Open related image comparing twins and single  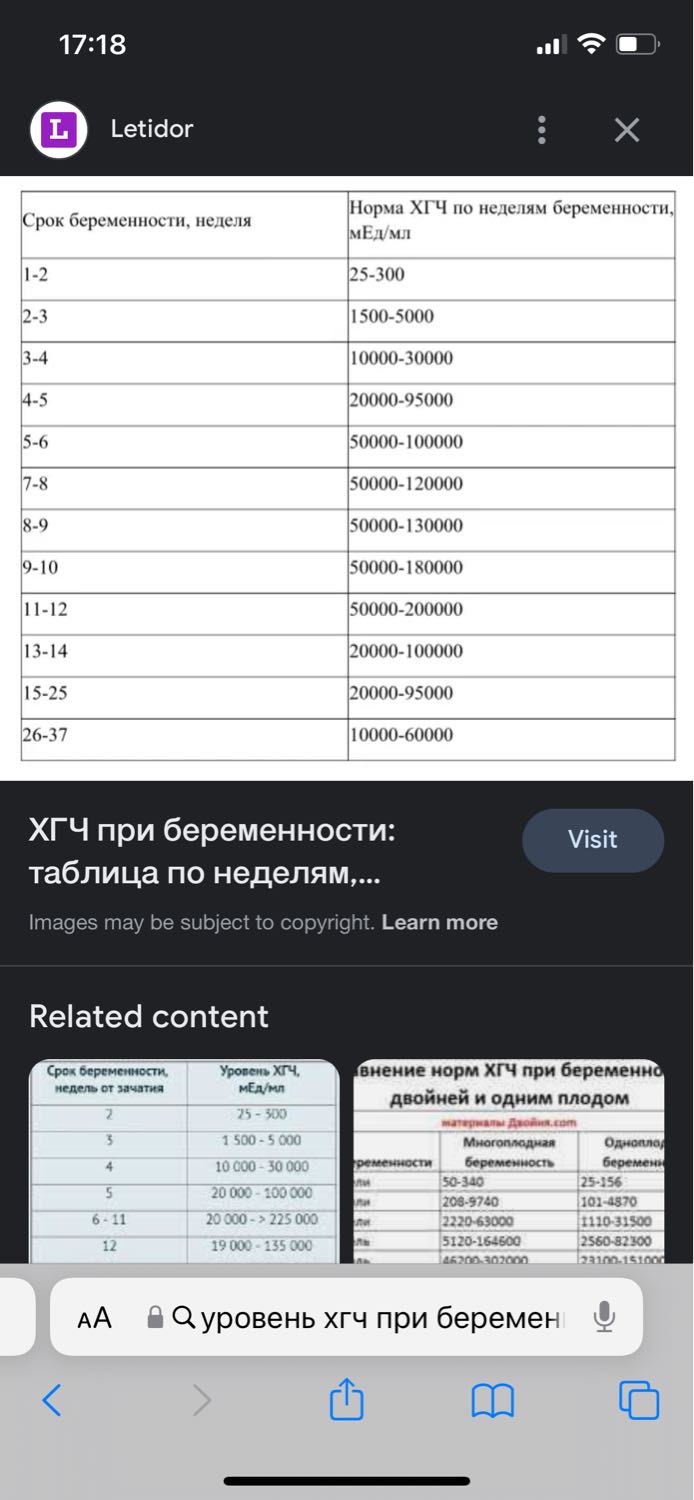point(509,1161)
